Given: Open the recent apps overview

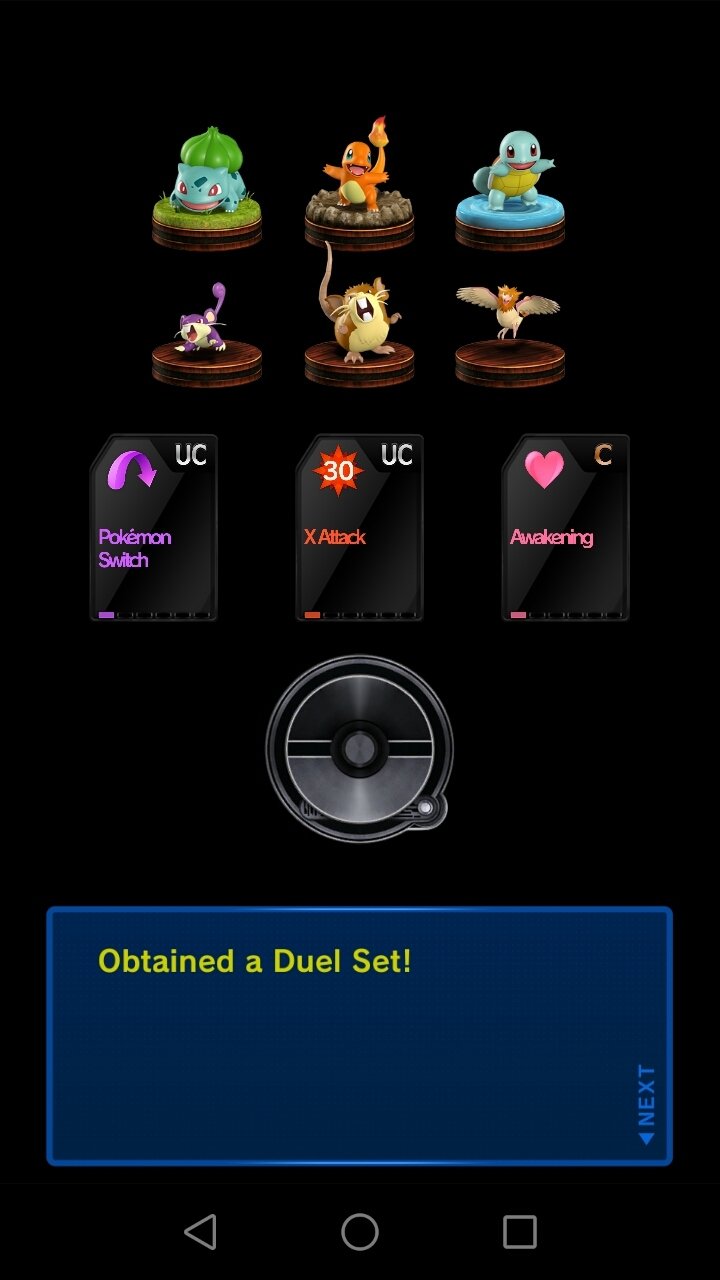Looking at the screenshot, I should click(x=519, y=1232).
